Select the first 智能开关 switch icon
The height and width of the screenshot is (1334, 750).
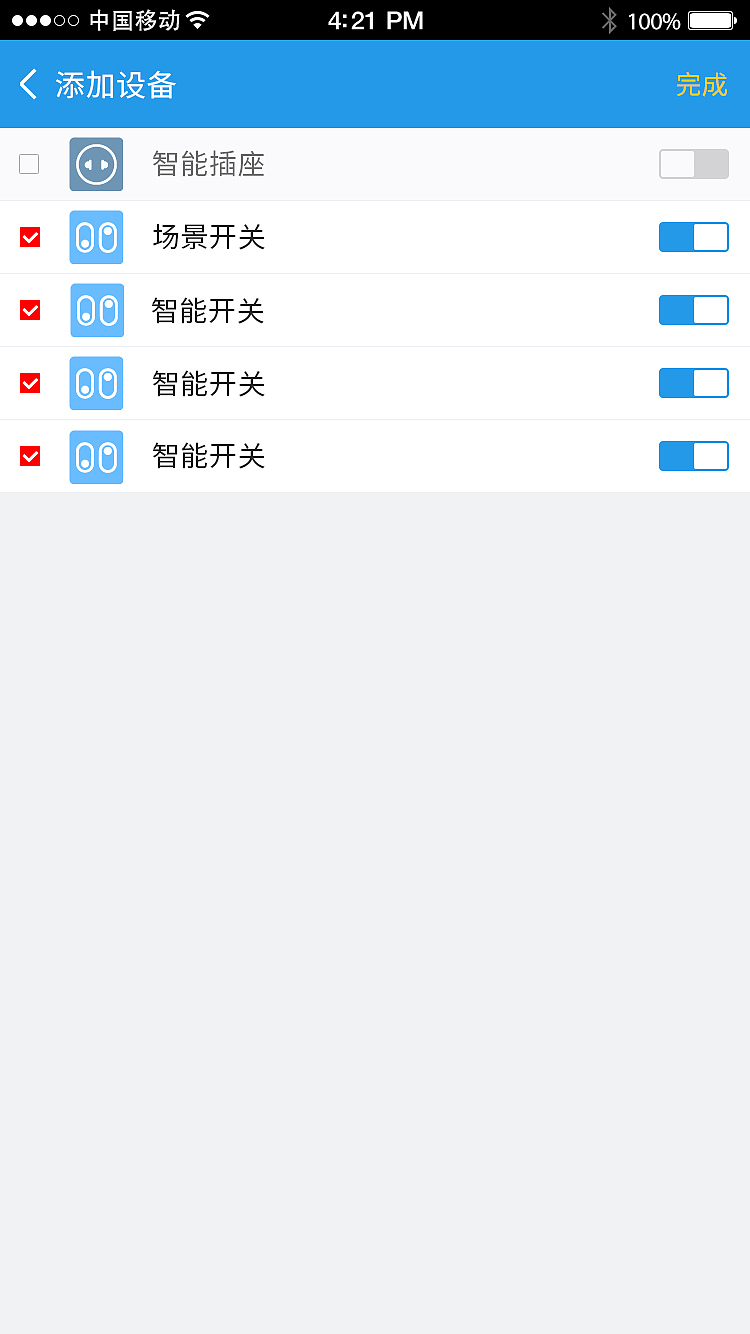pos(96,310)
